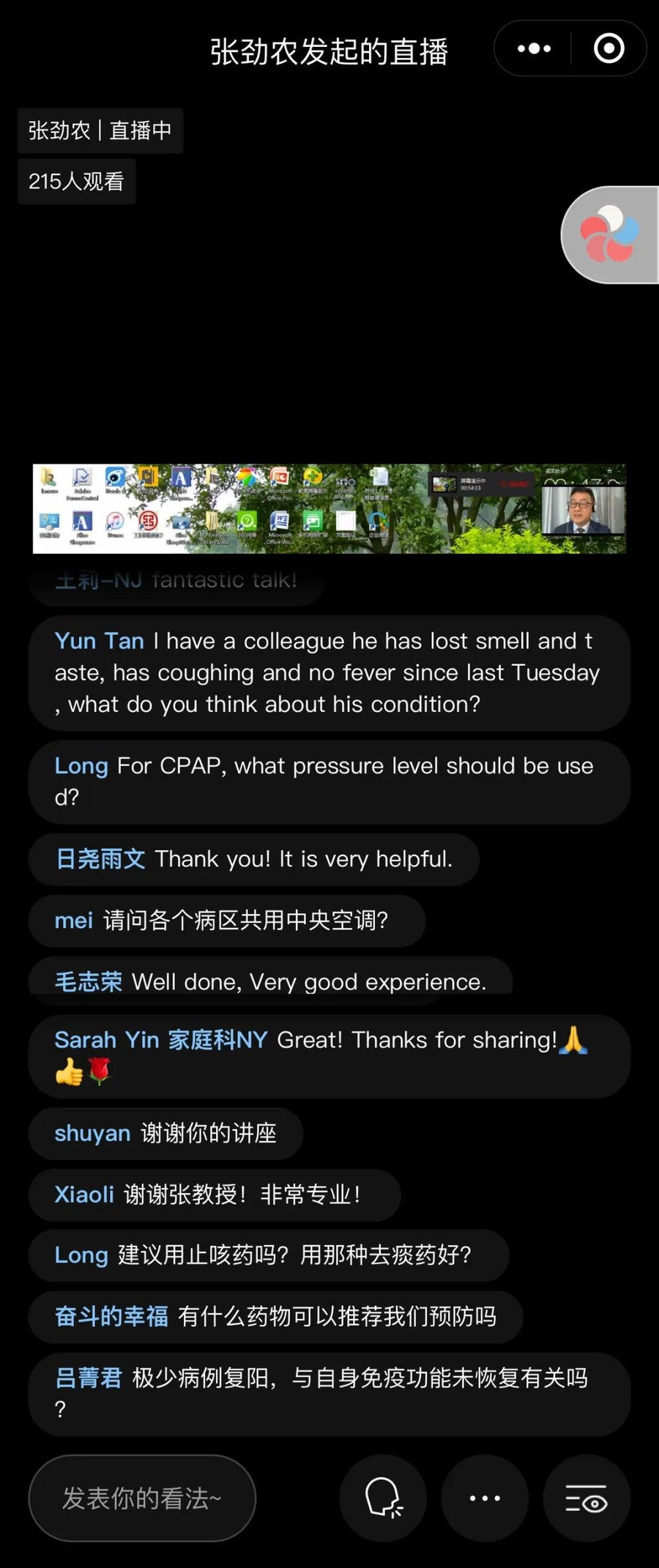Image resolution: width=659 pixels, height=1568 pixels.
Task: Toggle comment visibility with the eye icon
Action: coord(586,1498)
